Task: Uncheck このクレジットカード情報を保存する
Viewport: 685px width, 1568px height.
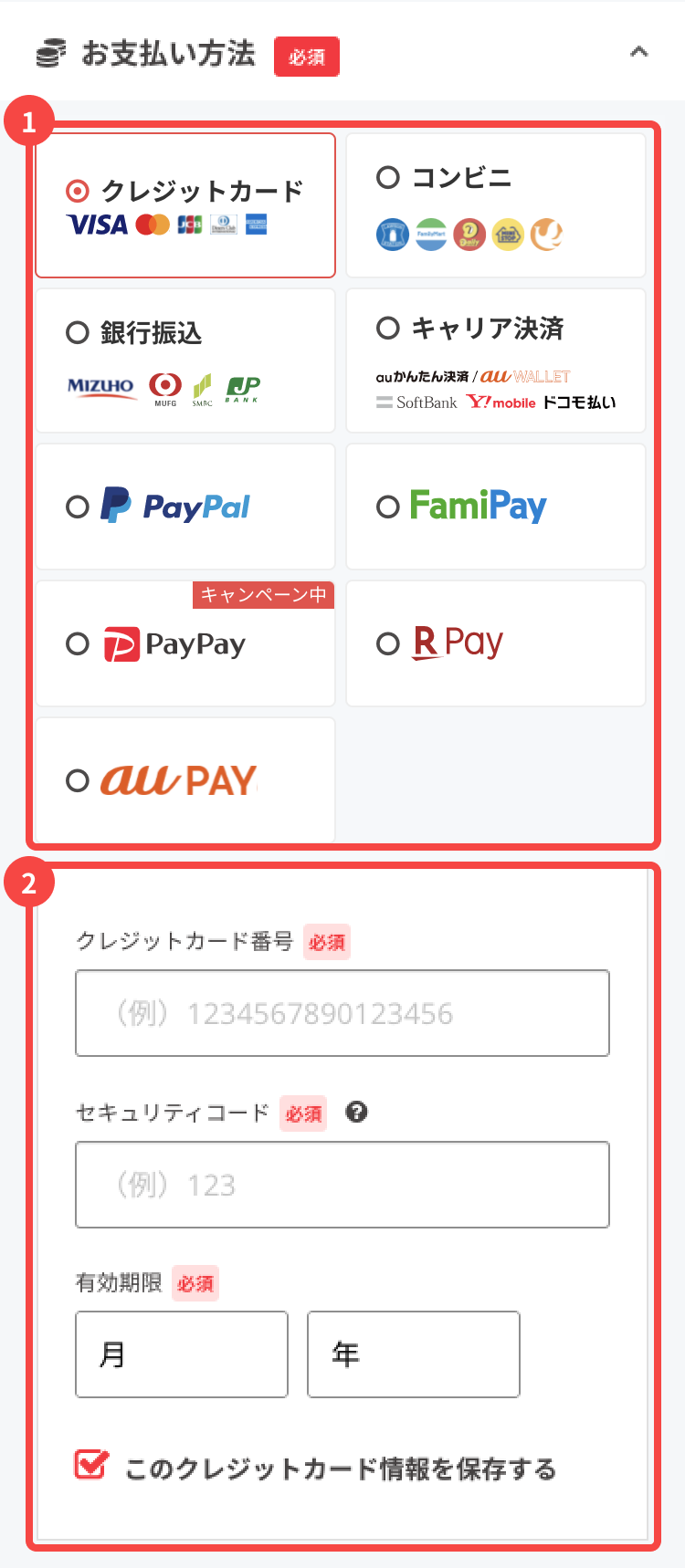Action: tap(90, 1465)
